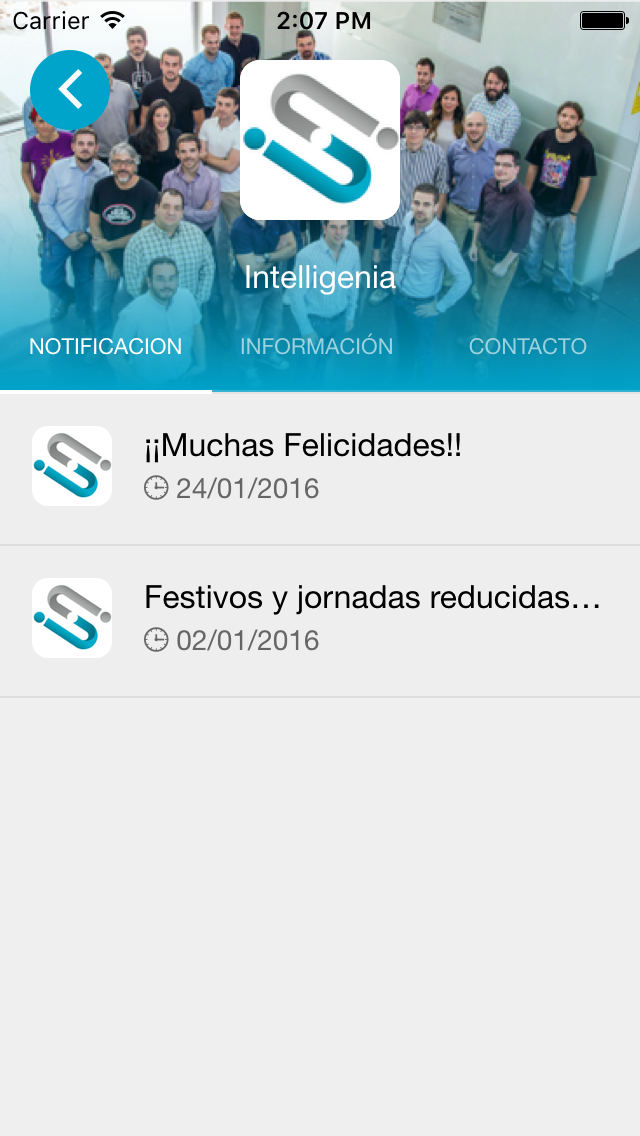Open the ¡¡Muchas Felicidades!! notification
The image size is (640, 1136).
[320, 467]
